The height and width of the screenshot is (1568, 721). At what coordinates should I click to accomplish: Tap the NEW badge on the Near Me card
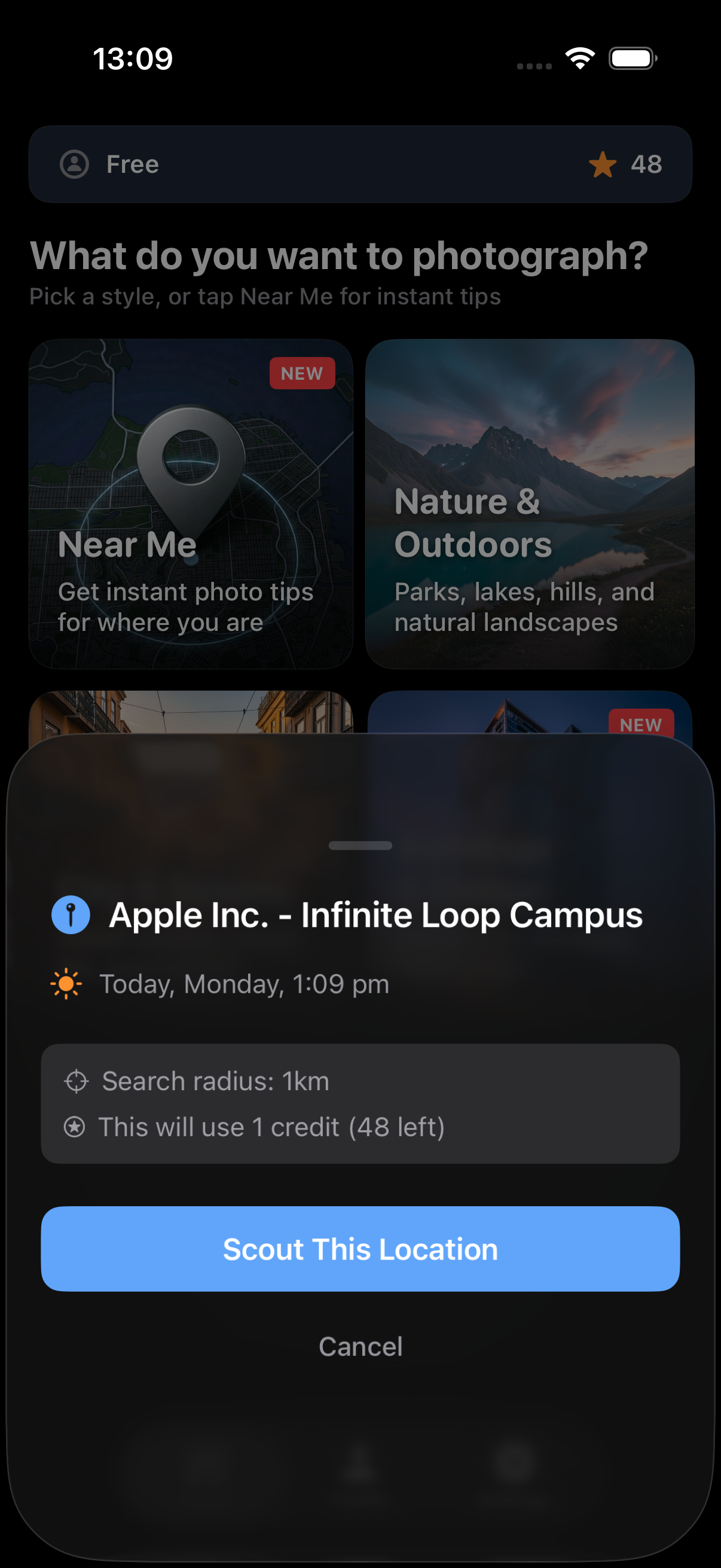point(303,373)
